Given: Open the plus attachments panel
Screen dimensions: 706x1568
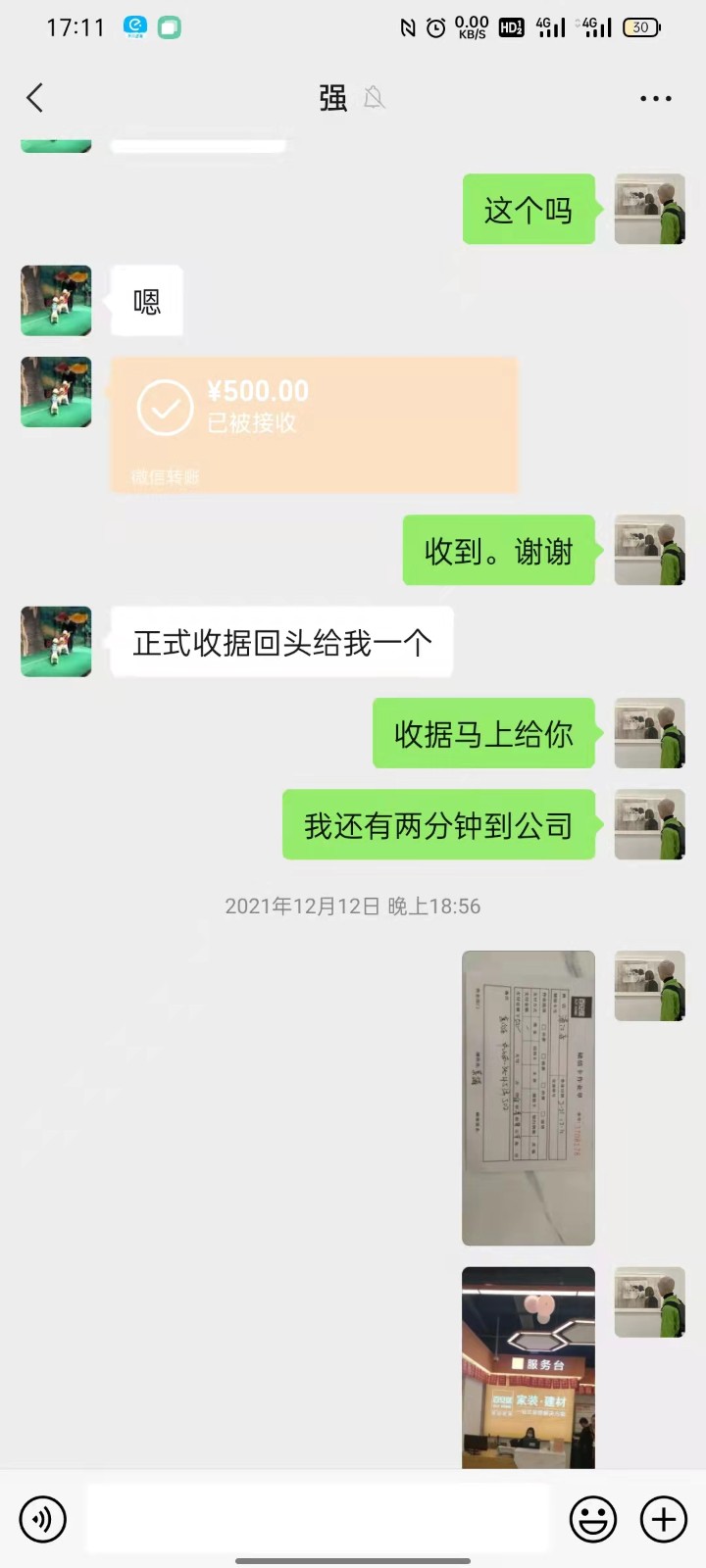Looking at the screenshot, I should click(x=664, y=1519).
